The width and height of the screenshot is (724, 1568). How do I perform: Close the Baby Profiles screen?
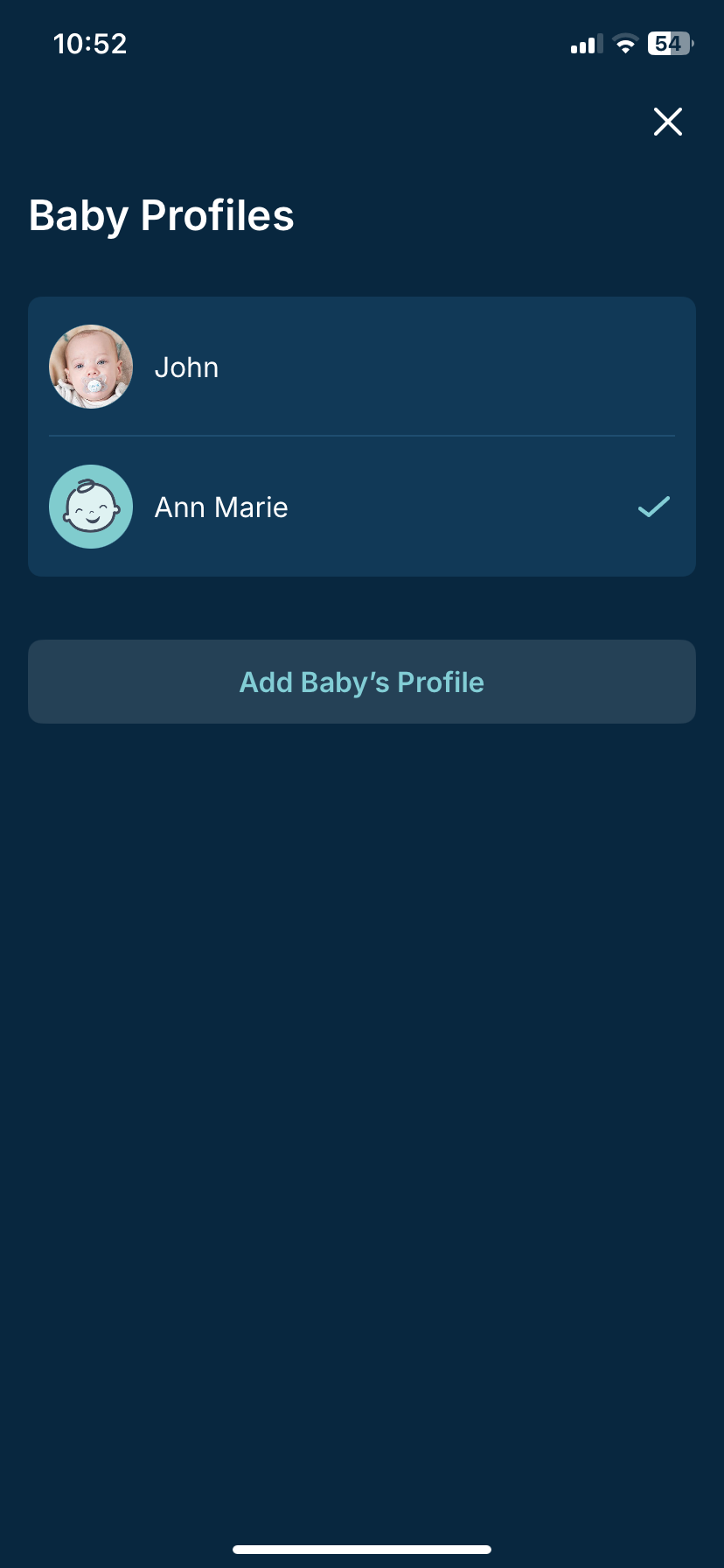tap(667, 122)
